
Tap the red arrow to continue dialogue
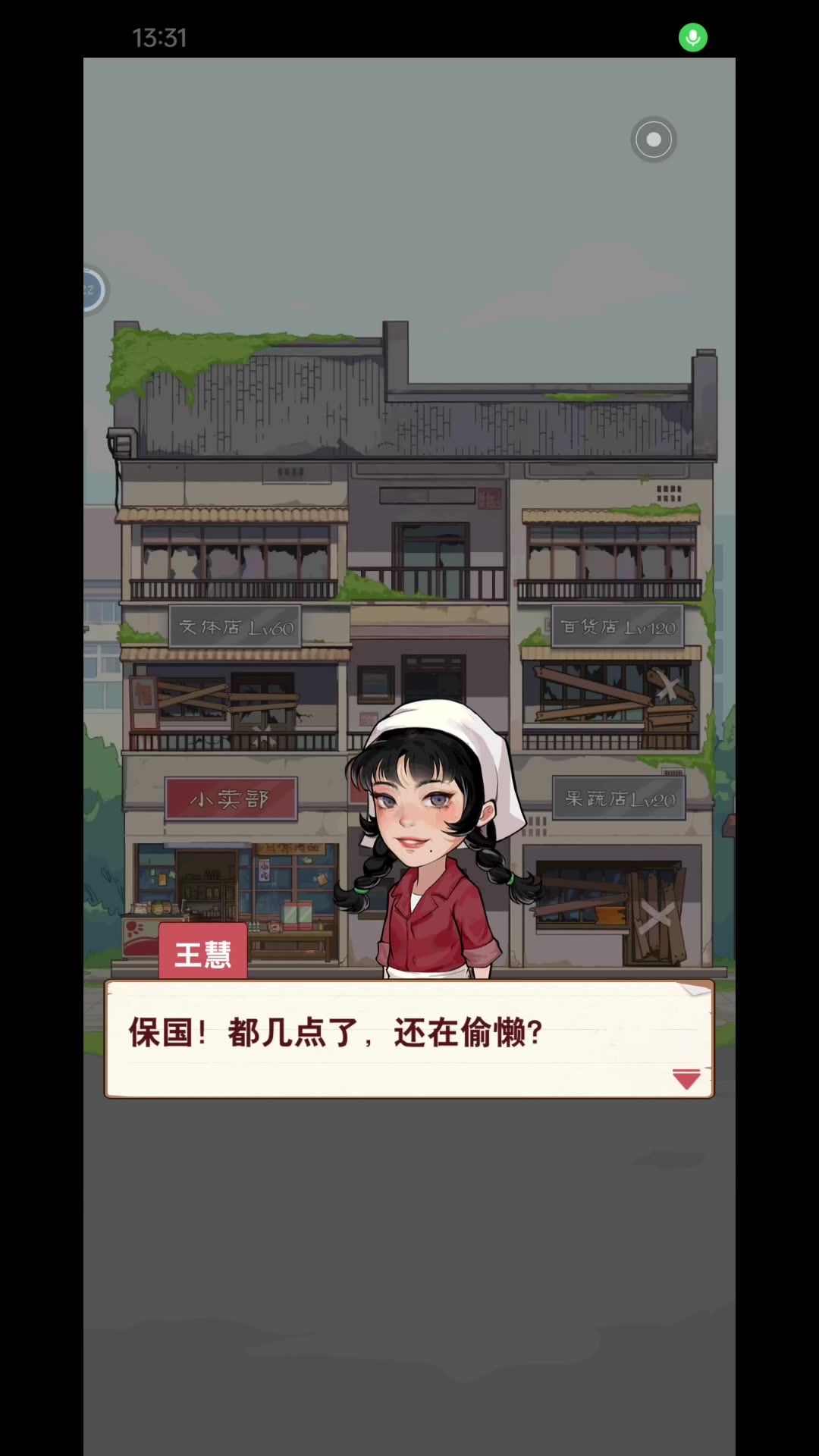pyautogui.click(x=686, y=1078)
